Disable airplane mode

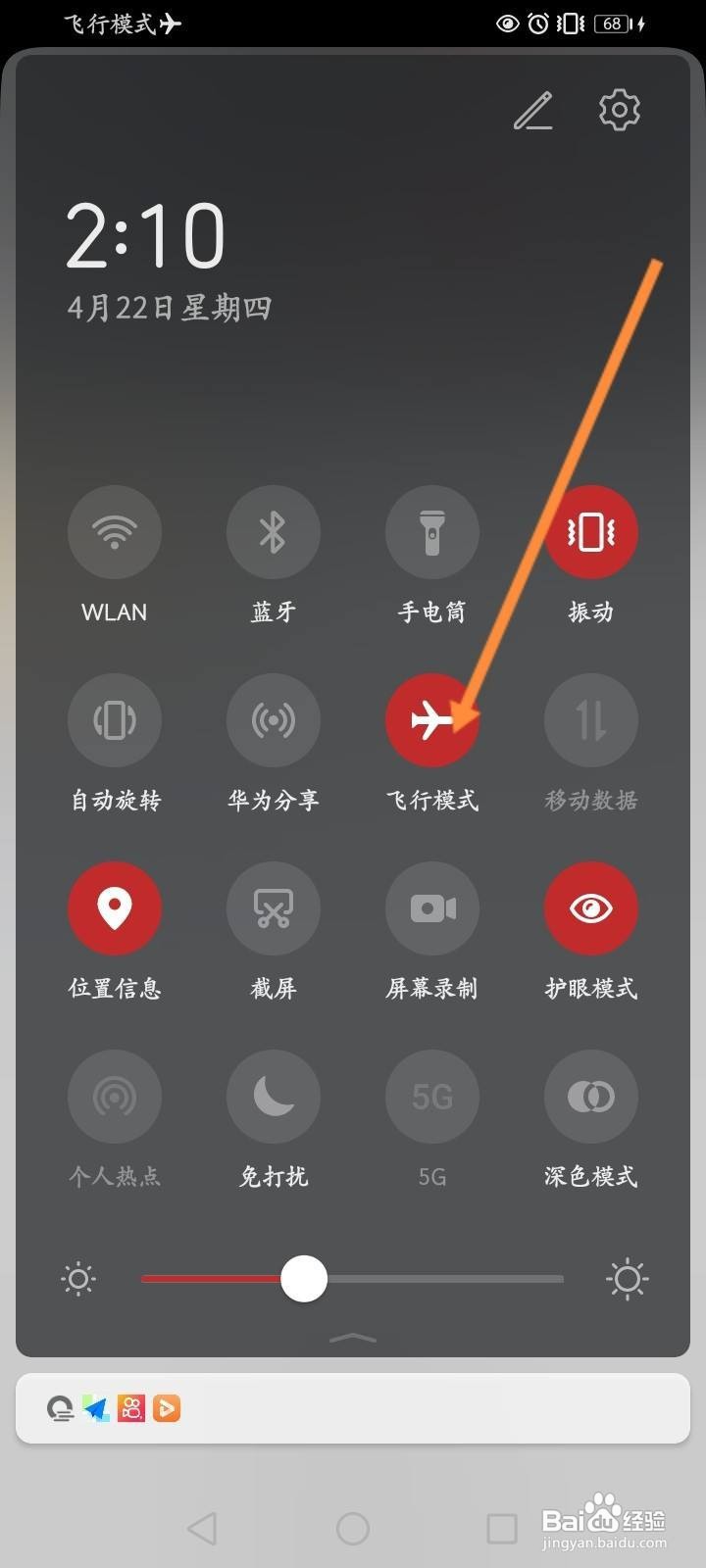(x=432, y=720)
